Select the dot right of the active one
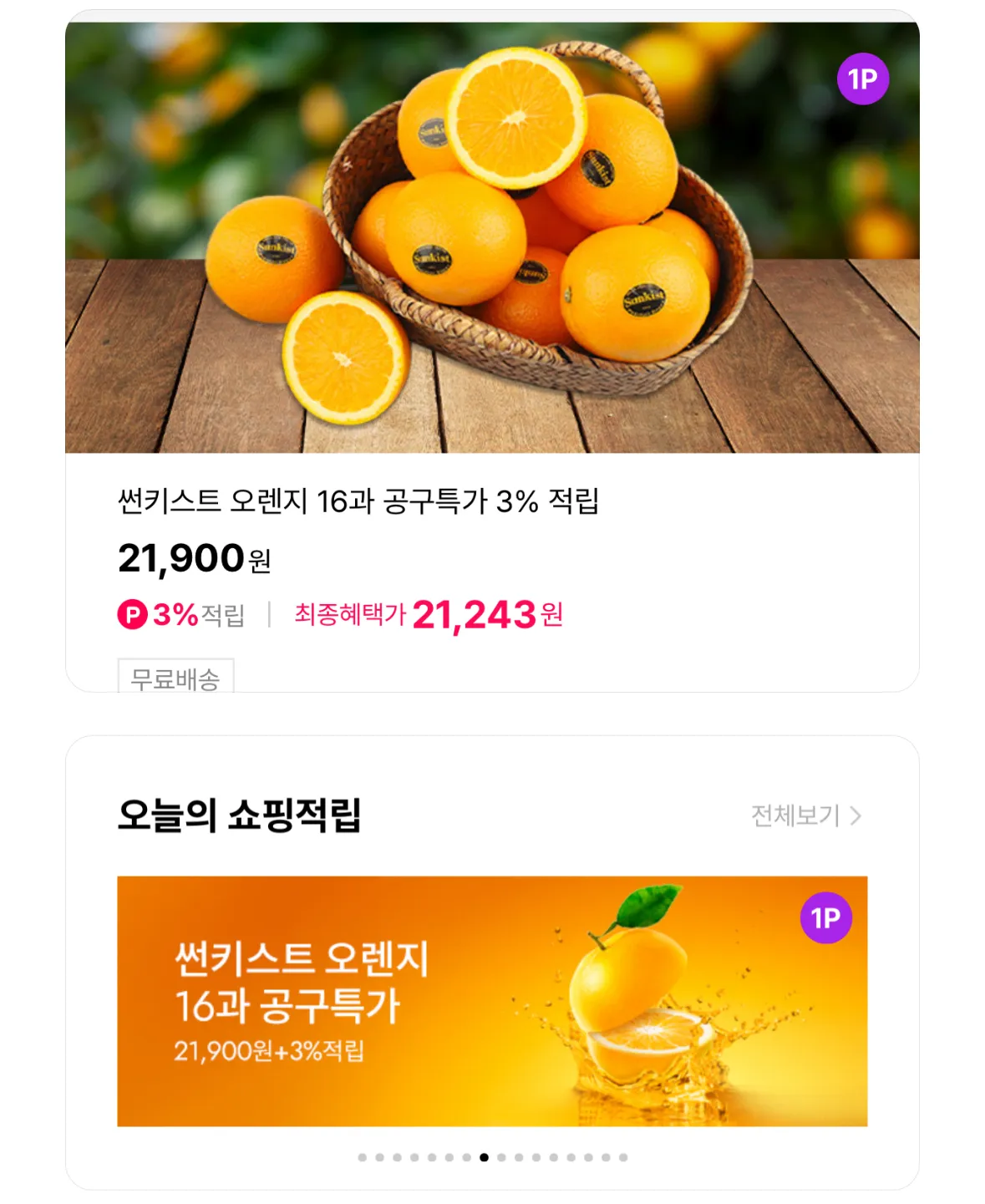Screen dimensions: 985x1204 [501, 1157]
